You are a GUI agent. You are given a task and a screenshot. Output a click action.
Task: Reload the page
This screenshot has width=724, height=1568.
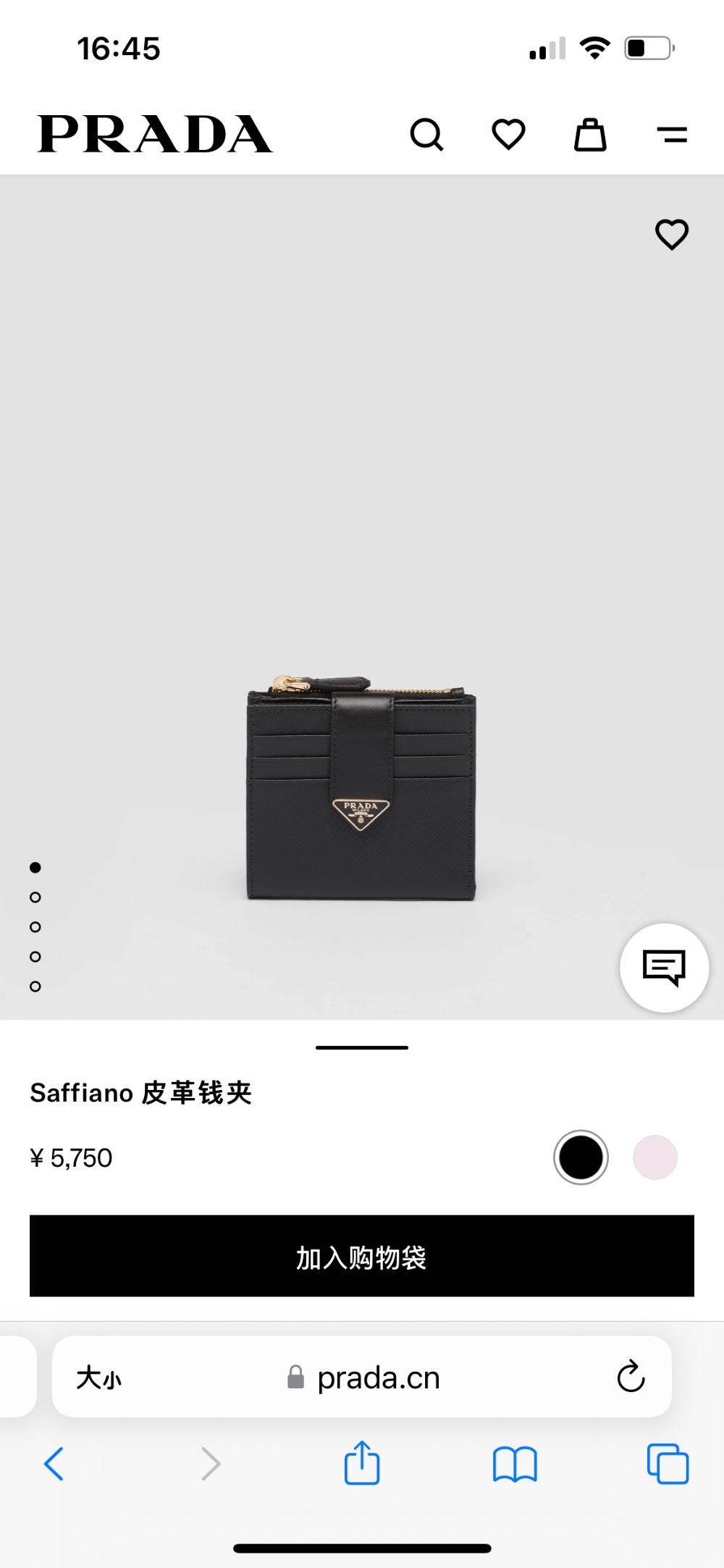[631, 1376]
